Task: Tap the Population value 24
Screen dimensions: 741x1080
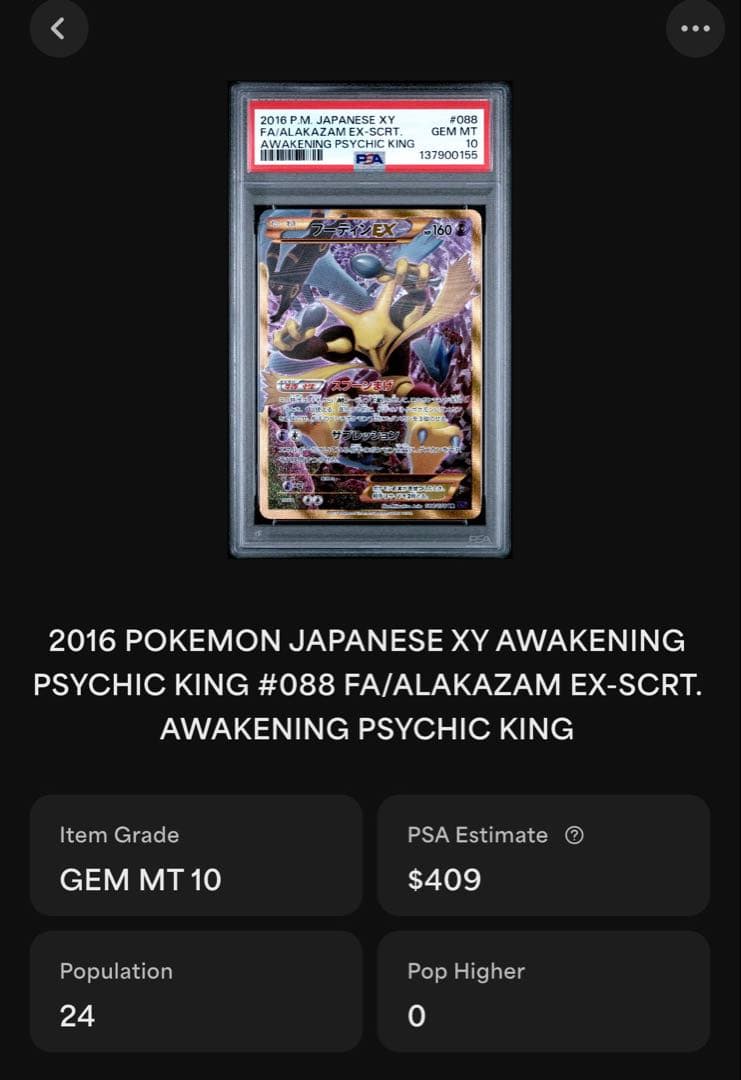Action: [77, 1015]
